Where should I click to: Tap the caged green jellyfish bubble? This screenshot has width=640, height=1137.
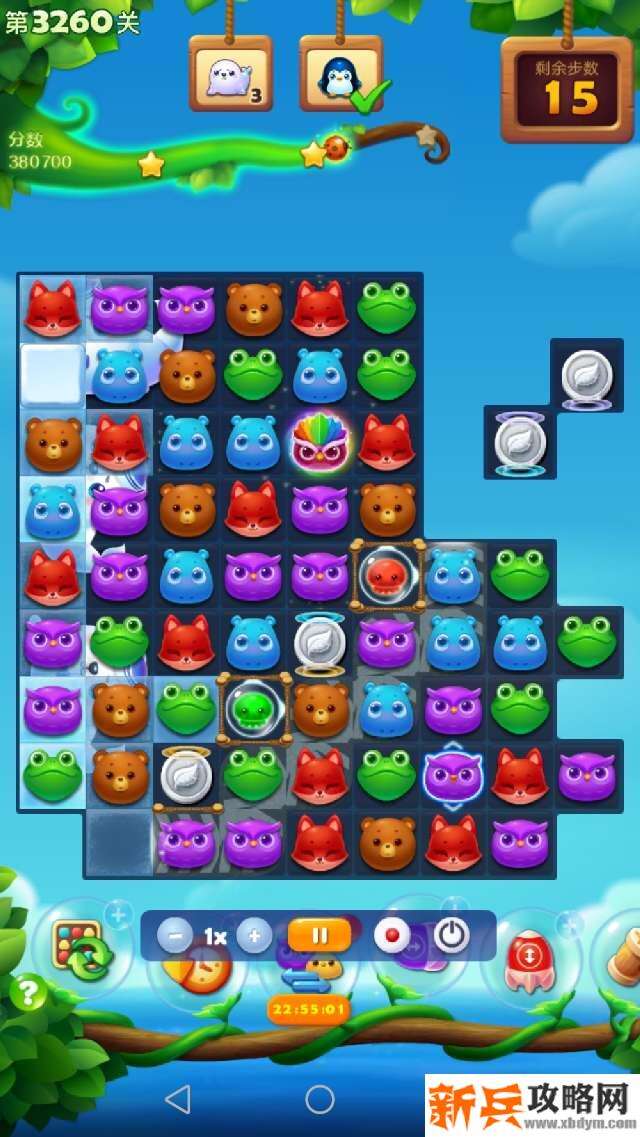pyautogui.click(x=254, y=708)
